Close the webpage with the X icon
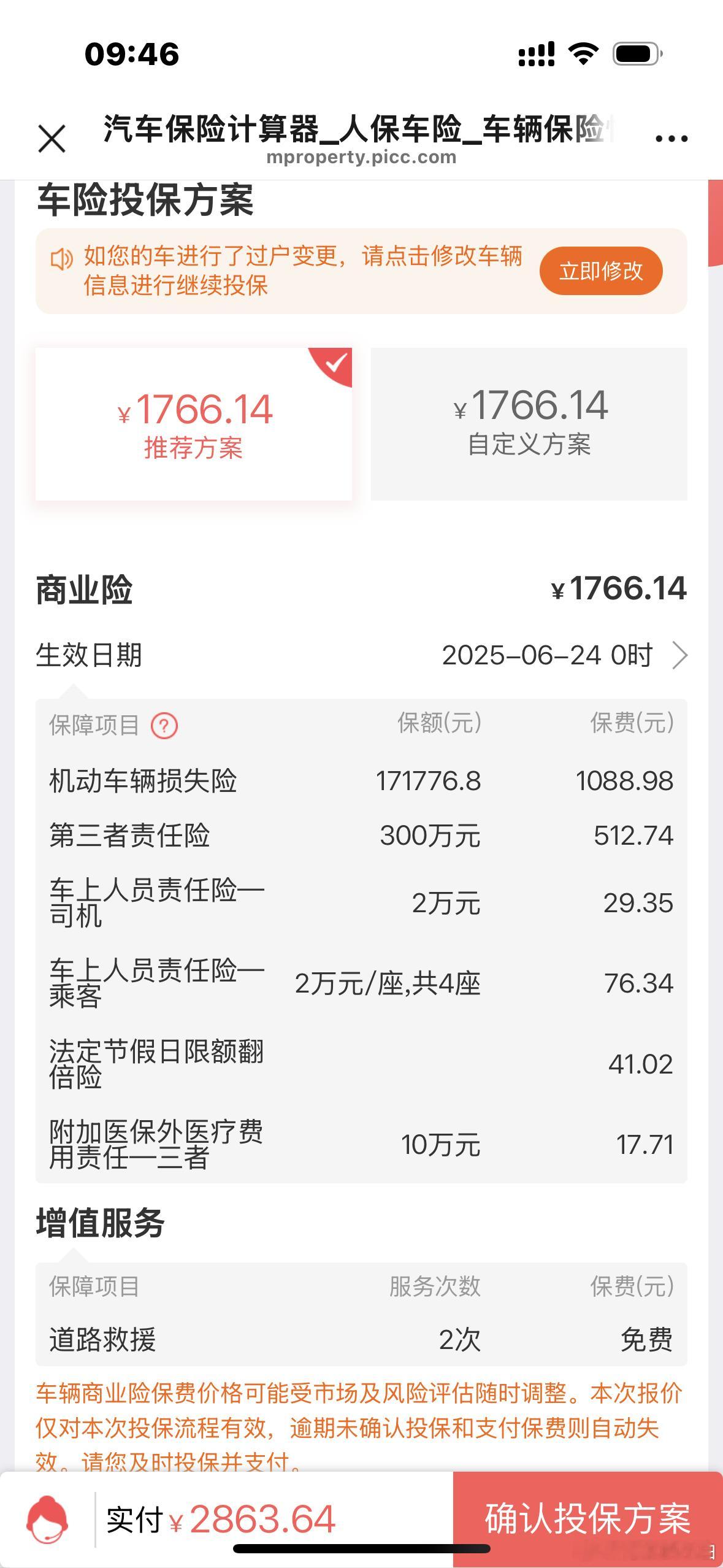This screenshot has width=723, height=1568. [x=52, y=139]
